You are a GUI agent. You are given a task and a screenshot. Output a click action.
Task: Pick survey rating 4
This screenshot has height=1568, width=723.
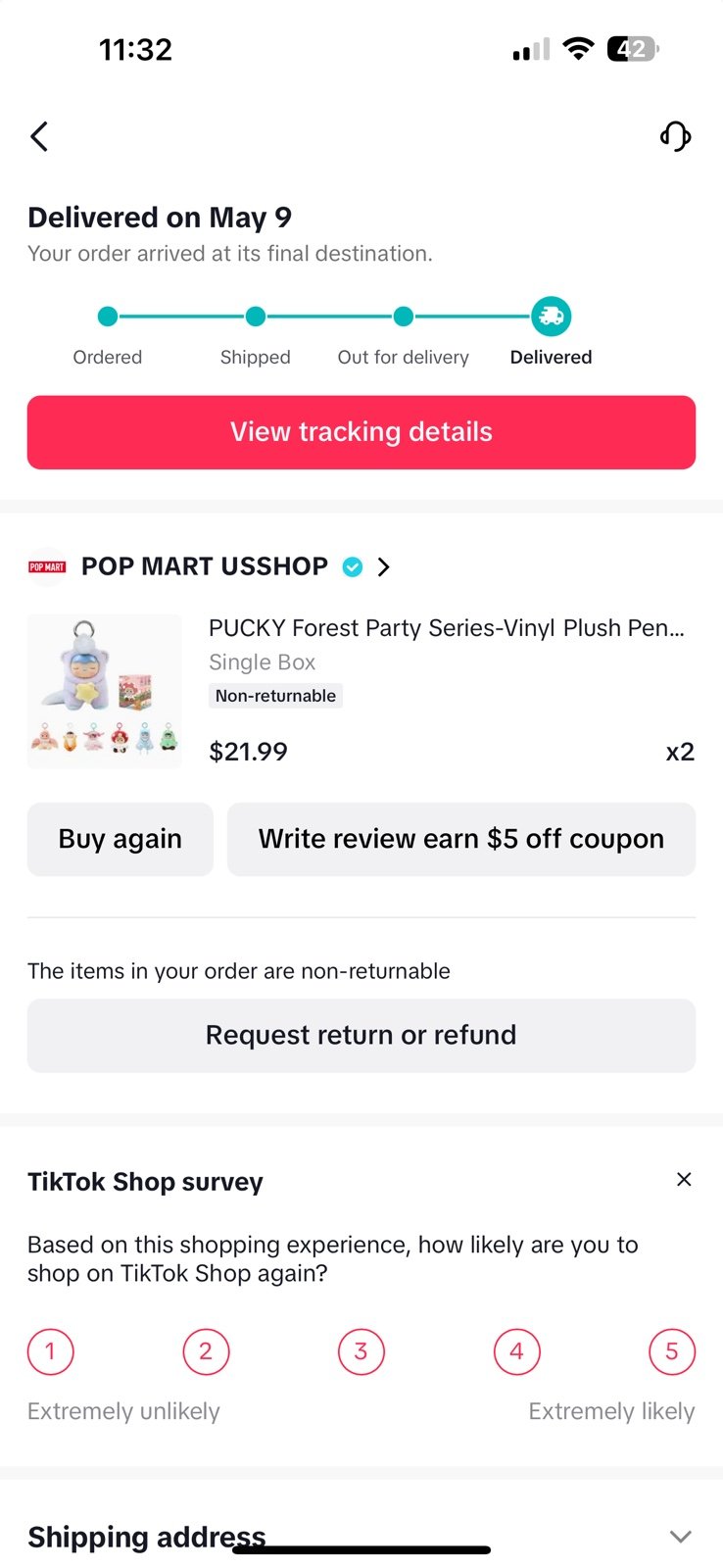[x=516, y=1351]
